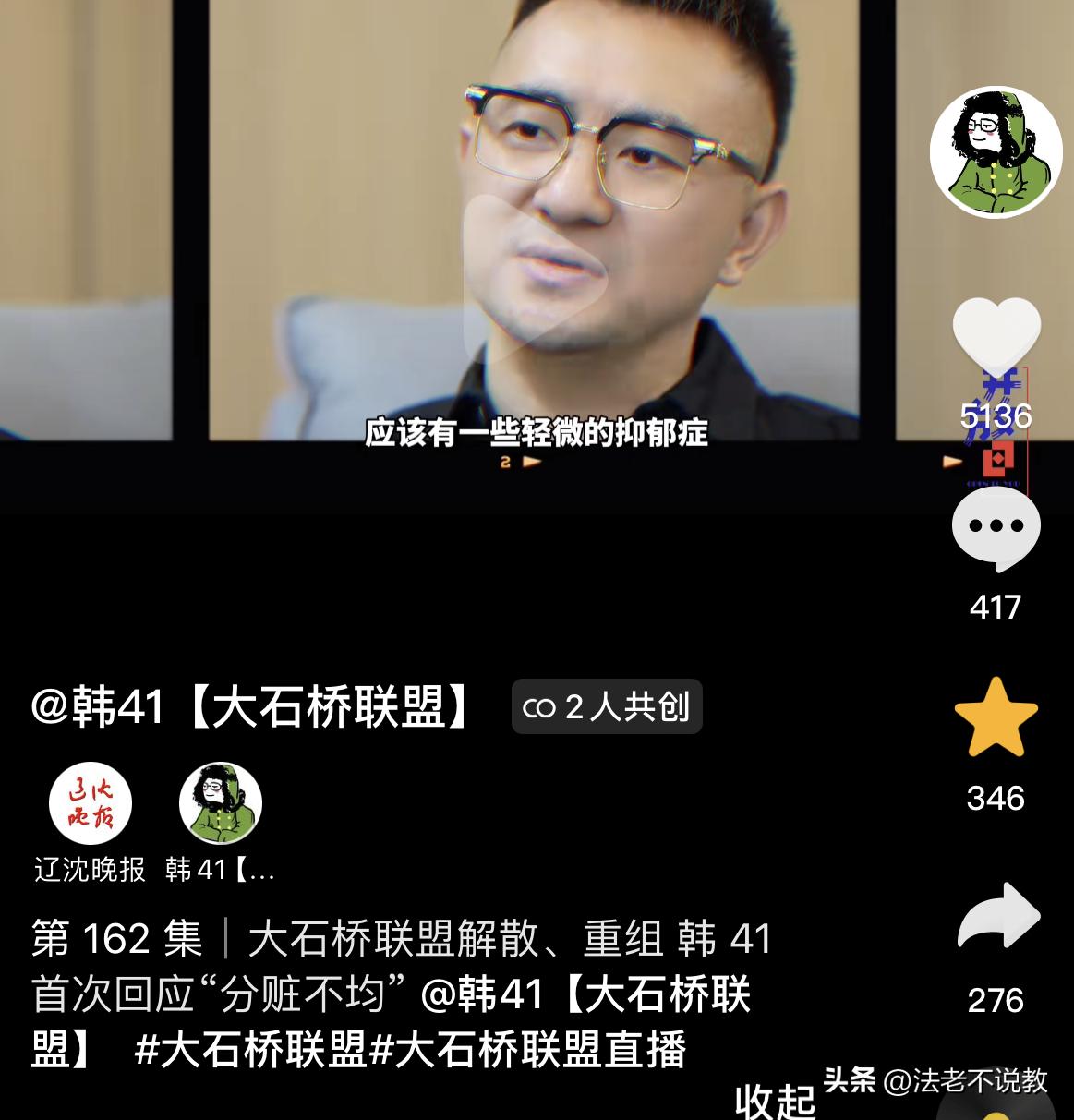Open the comments section

[x=996, y=529]
